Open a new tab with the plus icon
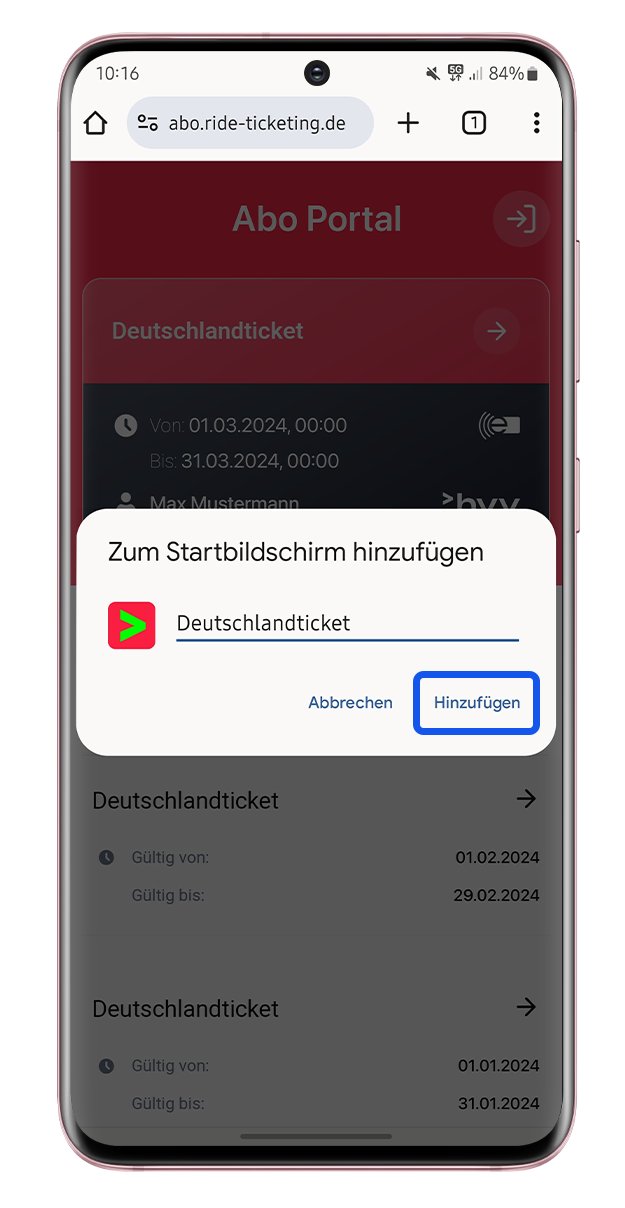The width and height of the screenshot is (625, 1208). pyautogui.click(x=408, y=123)
